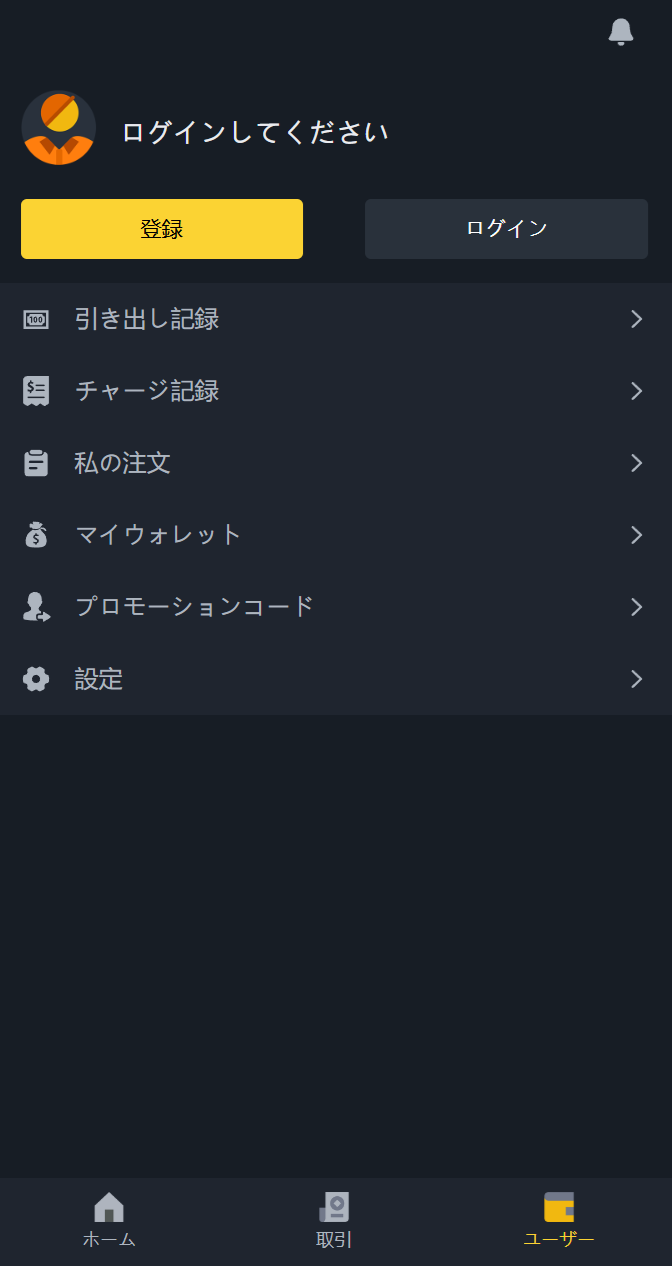Open 設定 settings

(336, 679)
